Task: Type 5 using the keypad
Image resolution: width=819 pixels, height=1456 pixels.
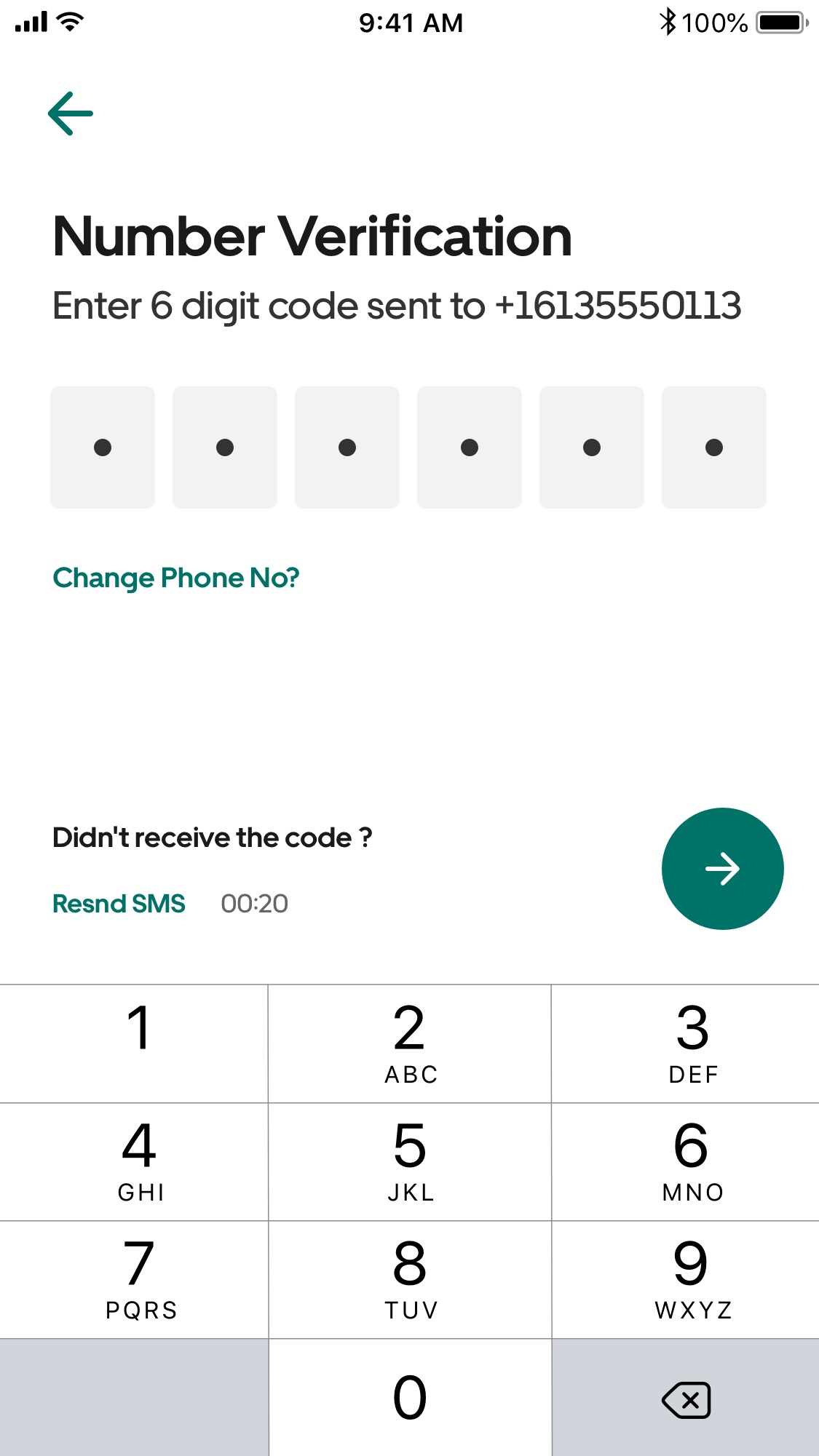Action: point(410,1162)
